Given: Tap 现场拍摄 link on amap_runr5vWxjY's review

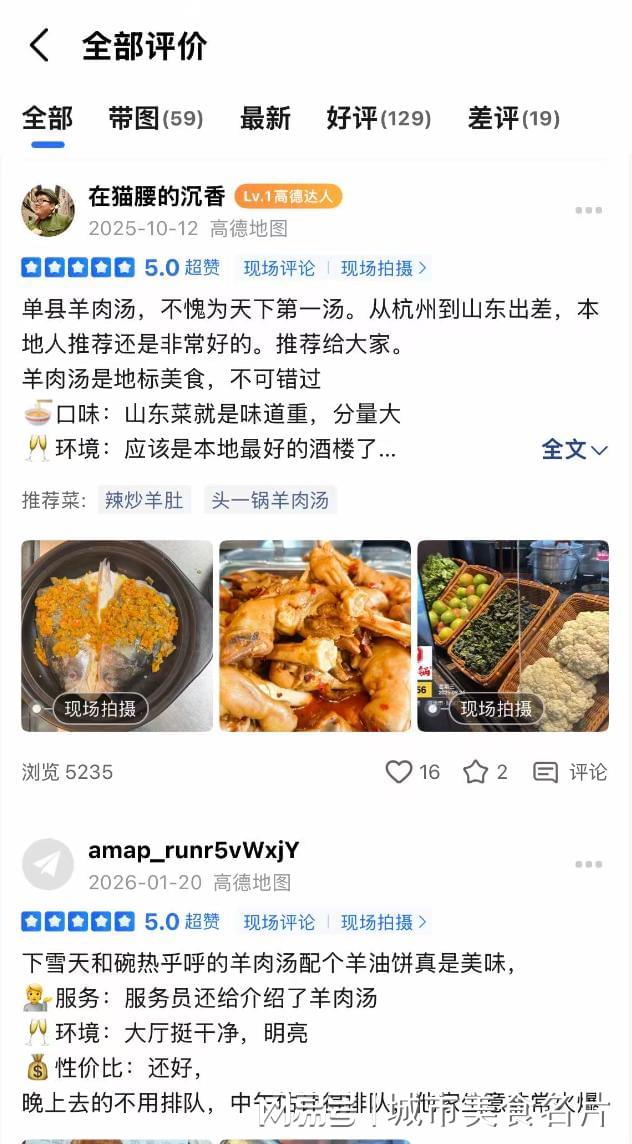Looking at the screenshot, I should (x=383, y=922).
